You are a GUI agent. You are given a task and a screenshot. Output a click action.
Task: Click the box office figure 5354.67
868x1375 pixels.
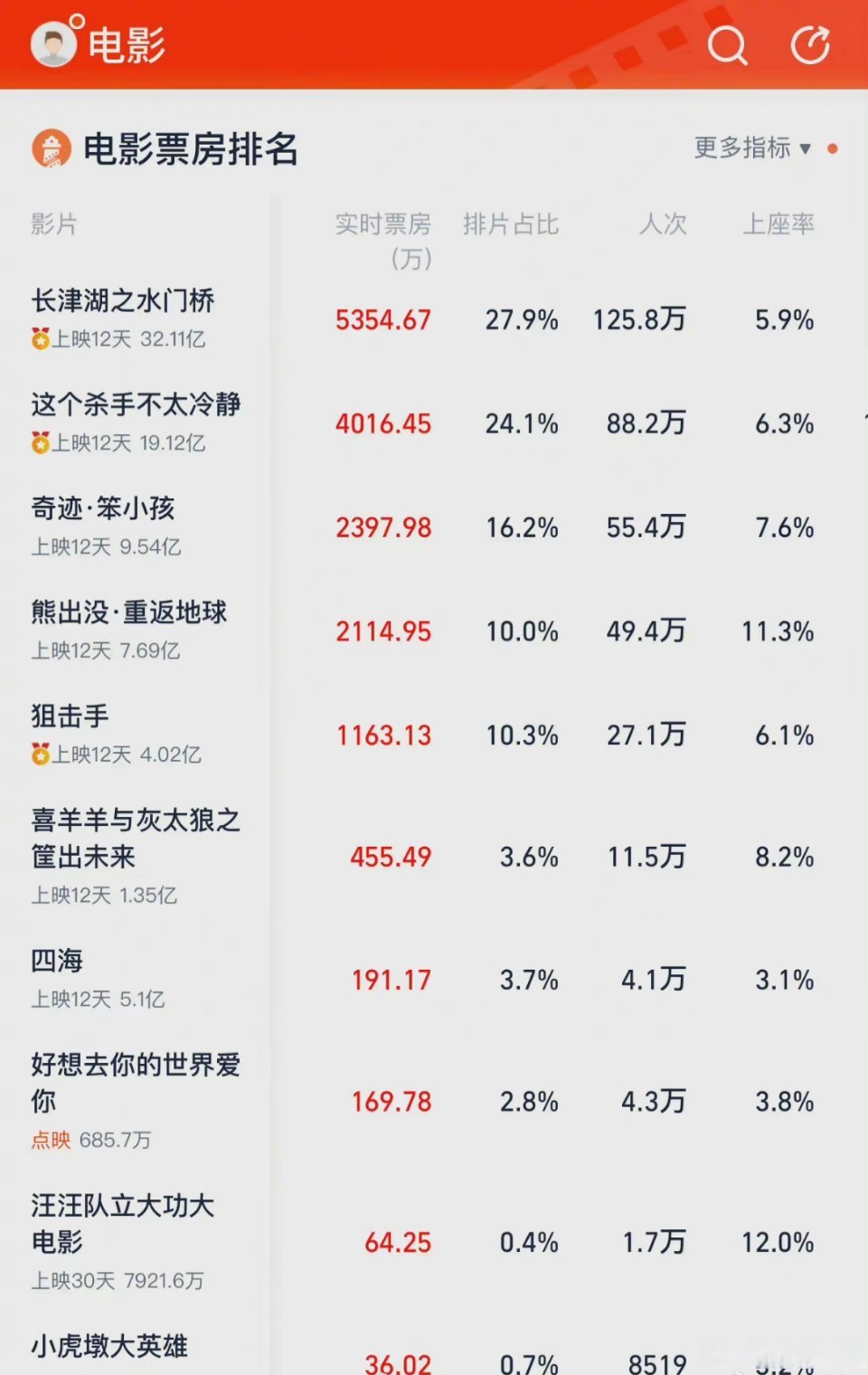click(382, 320)
